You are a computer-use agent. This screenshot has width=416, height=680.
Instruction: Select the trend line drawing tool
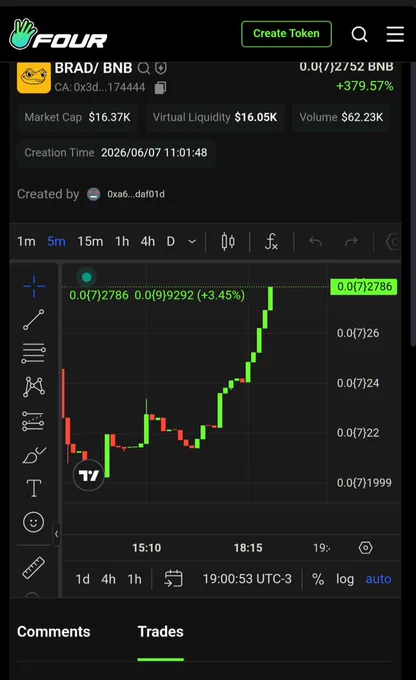coord(33,320)
